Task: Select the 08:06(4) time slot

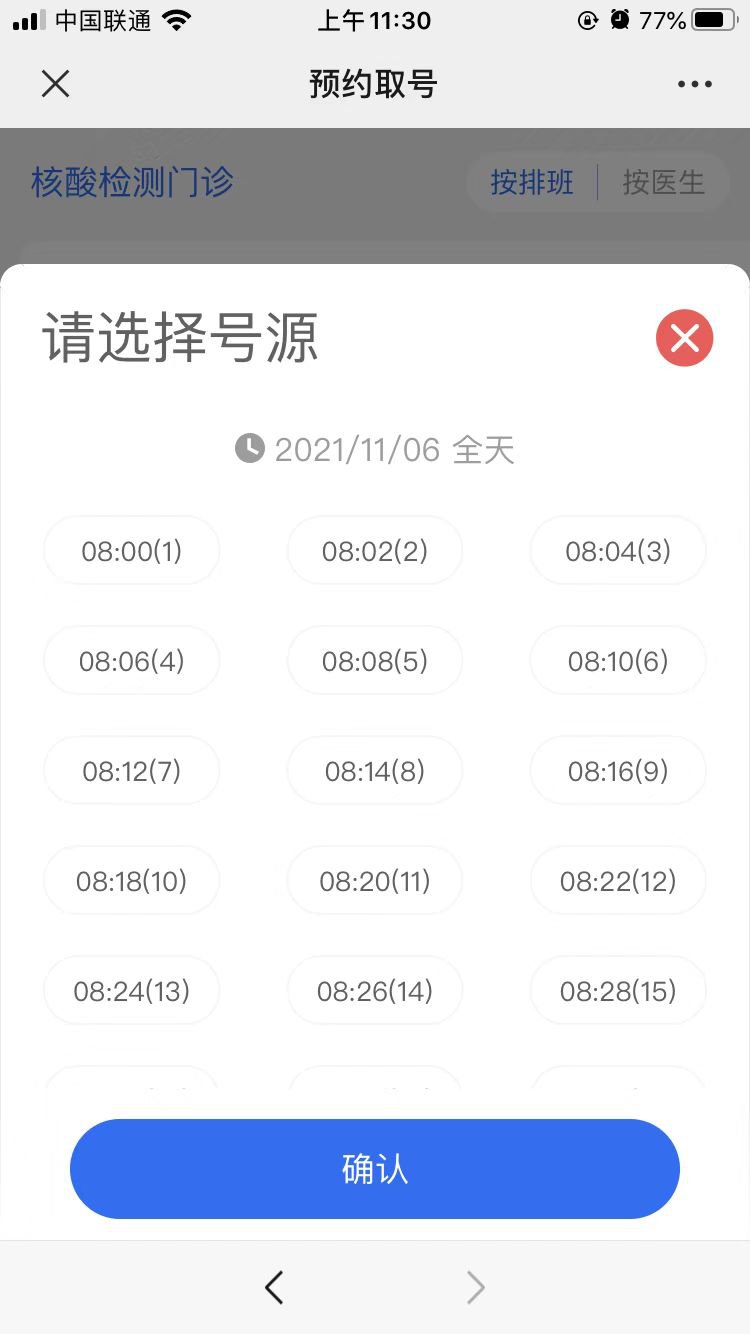Action: (x=131, y=661)
